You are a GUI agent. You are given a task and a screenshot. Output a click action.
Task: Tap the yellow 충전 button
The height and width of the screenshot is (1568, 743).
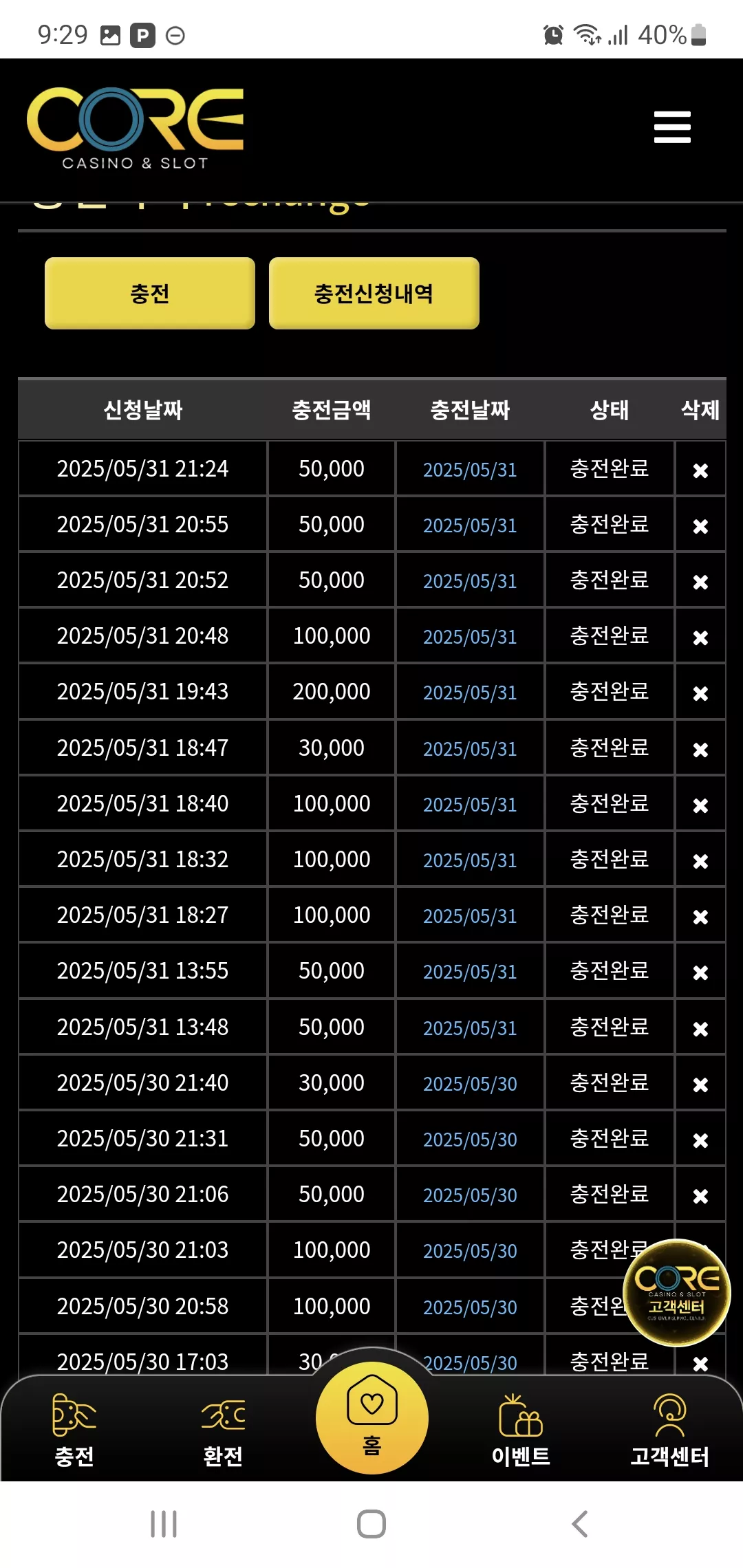click(150, 294)
